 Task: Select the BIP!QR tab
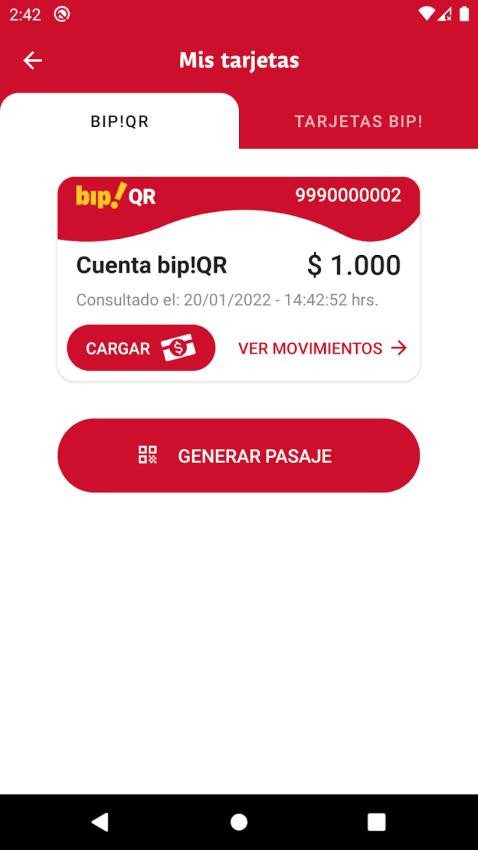click(x=119, y=121)
